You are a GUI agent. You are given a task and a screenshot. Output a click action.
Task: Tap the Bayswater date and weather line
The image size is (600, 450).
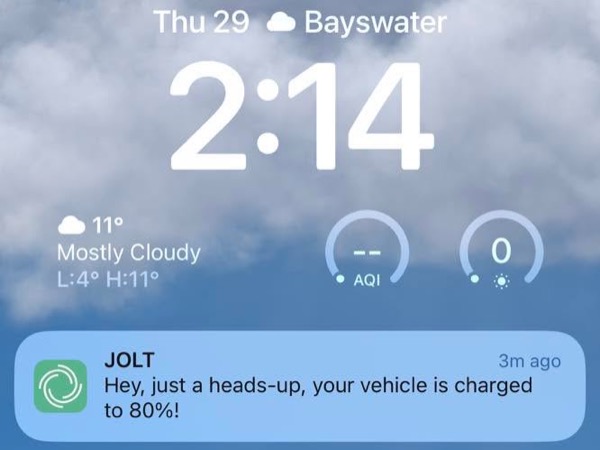(300, 22)
